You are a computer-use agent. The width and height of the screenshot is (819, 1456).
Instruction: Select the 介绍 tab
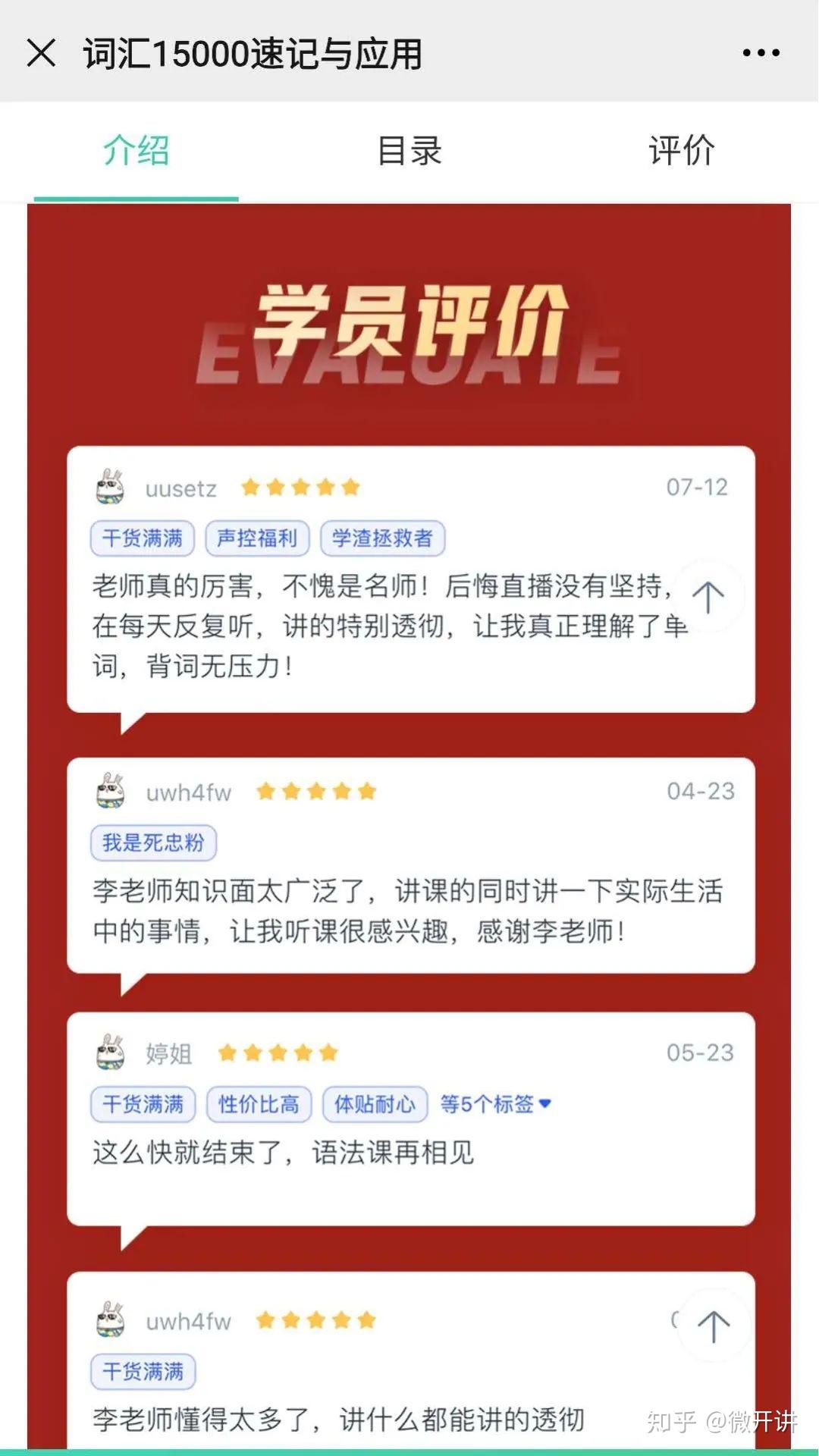point(136,150)
